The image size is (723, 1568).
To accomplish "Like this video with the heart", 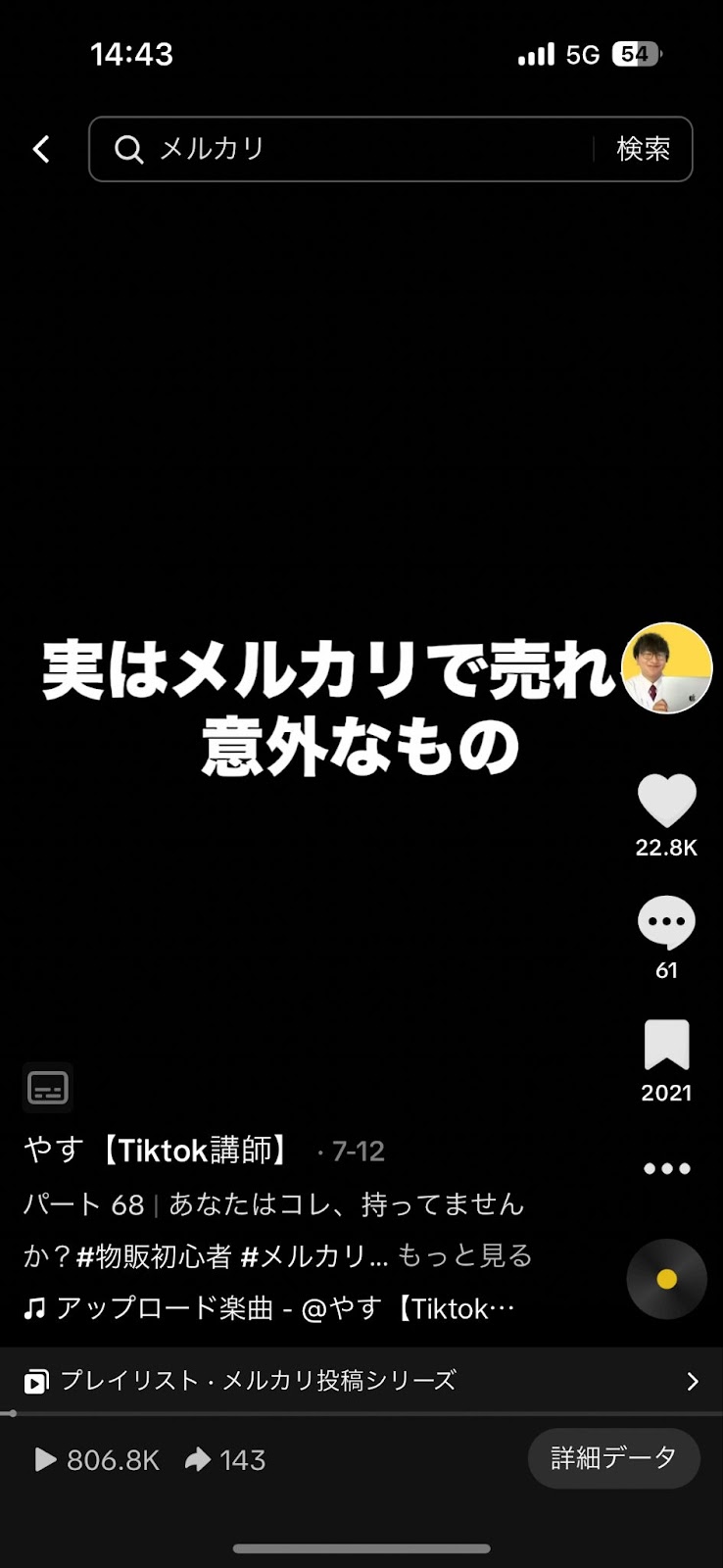I will click(666, 800).
